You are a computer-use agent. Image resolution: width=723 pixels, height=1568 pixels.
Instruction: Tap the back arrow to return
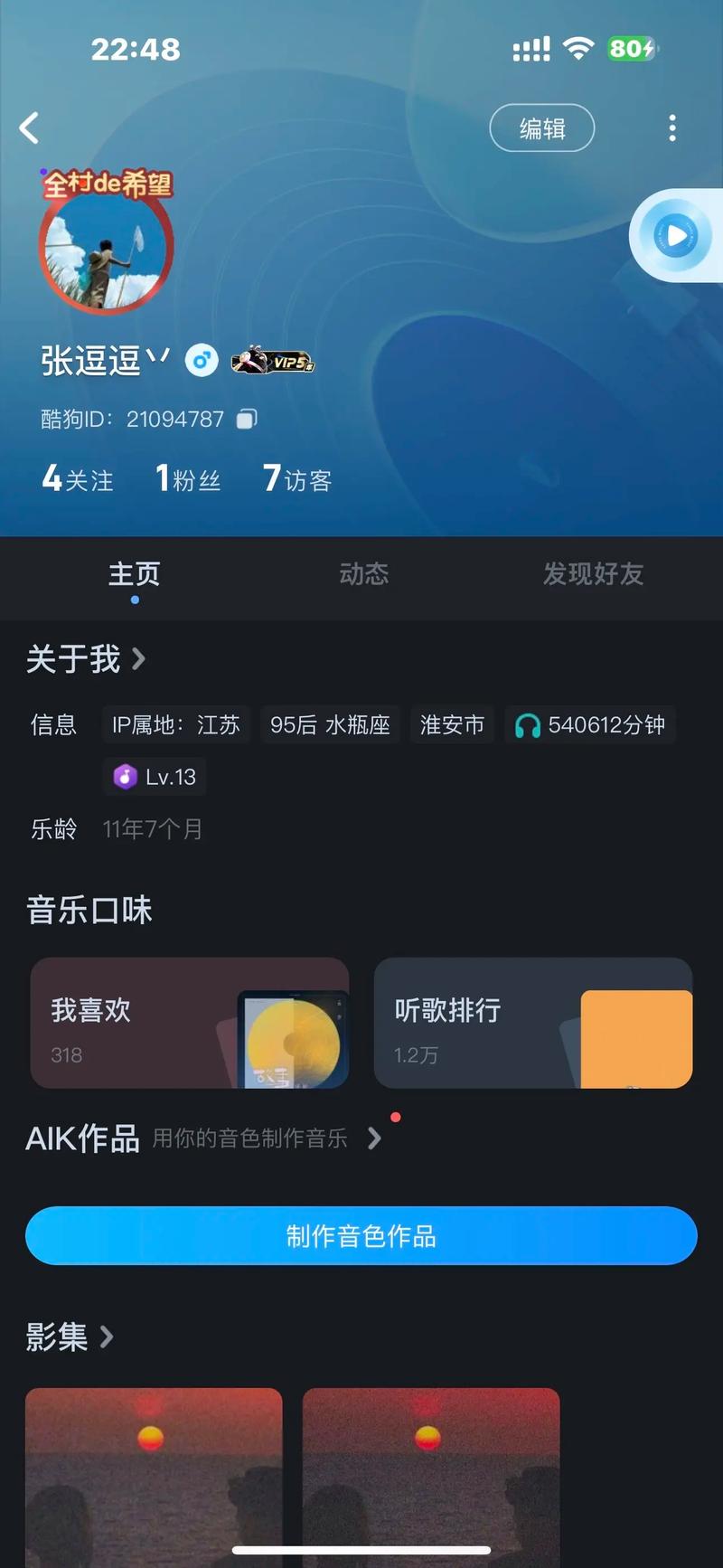[30, 128]
